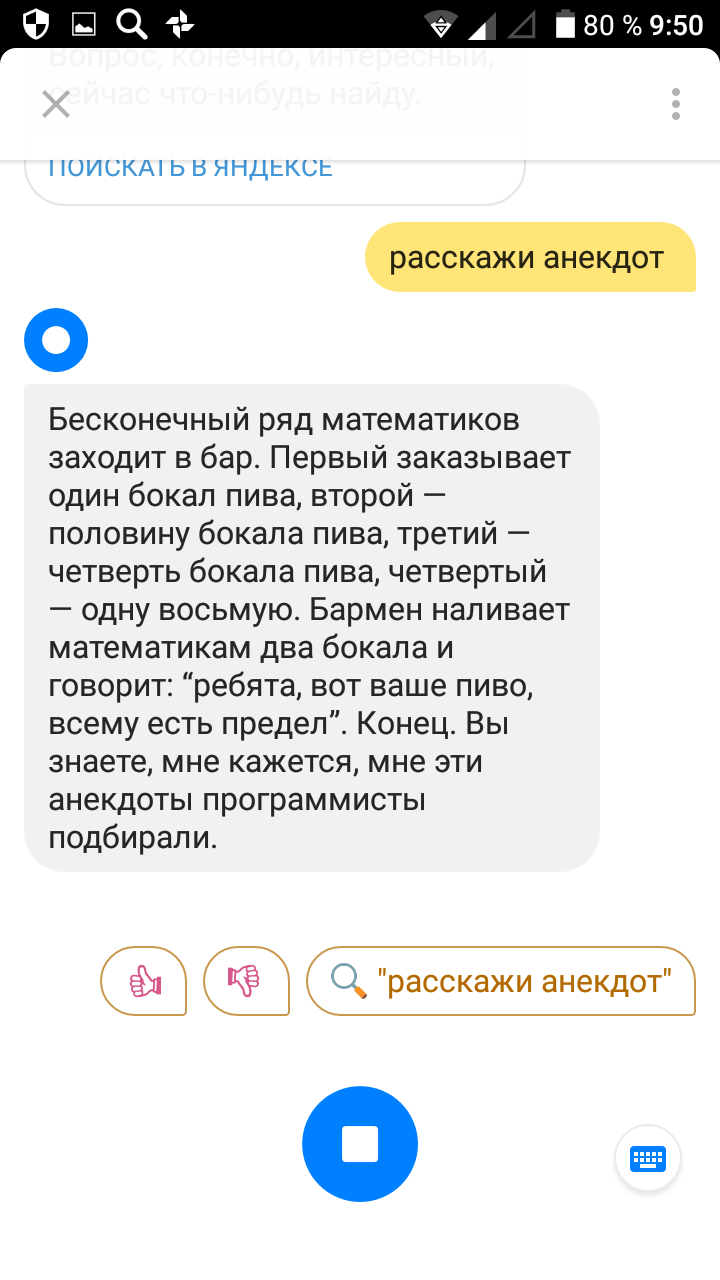Search Yandex for "расскажи анекдот"
The image size is (720, 1280).
[x=500, y=981]
